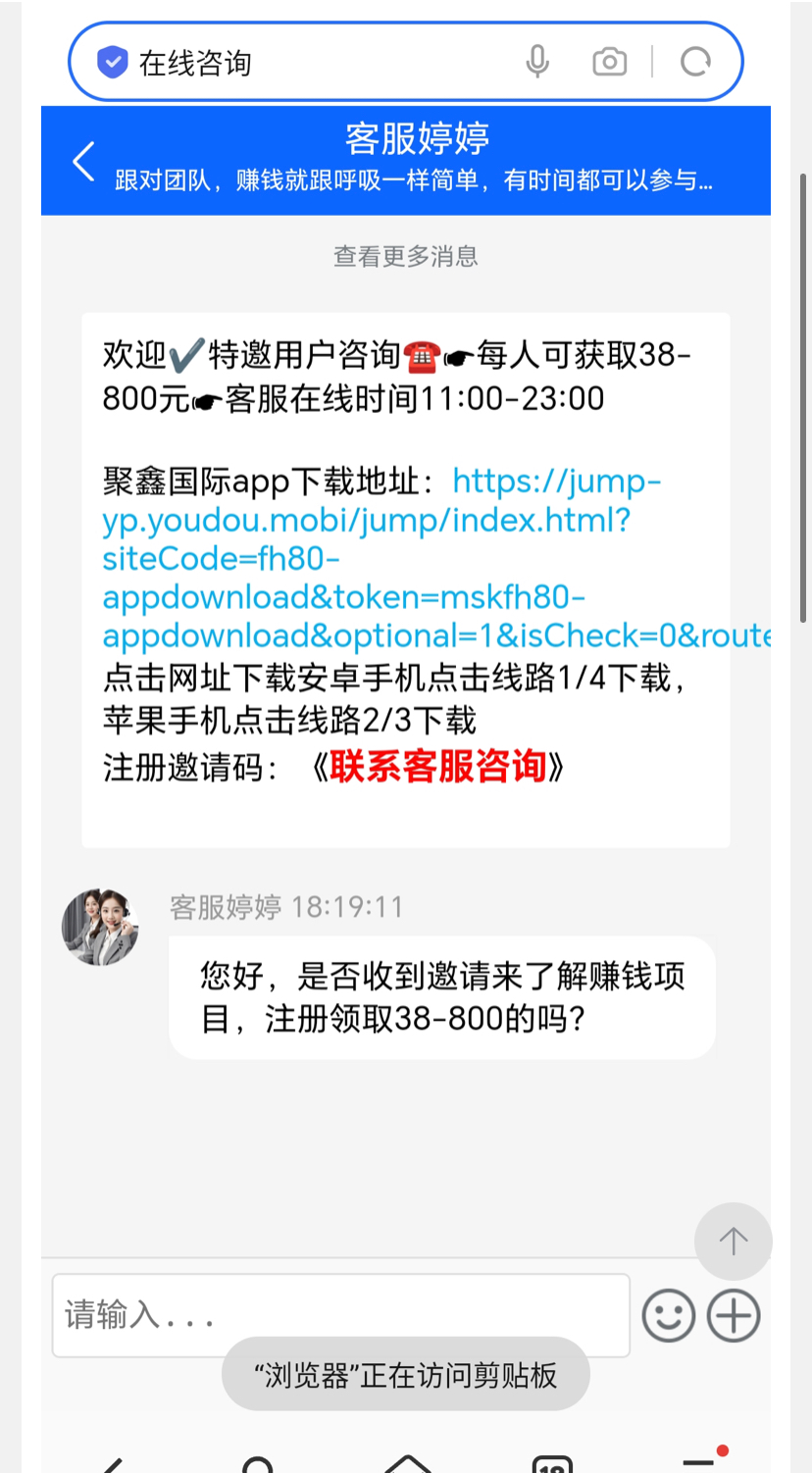Jump to top with the up-arrow button
This screenshot has width=812, height=1473.
click(733, 1242)
